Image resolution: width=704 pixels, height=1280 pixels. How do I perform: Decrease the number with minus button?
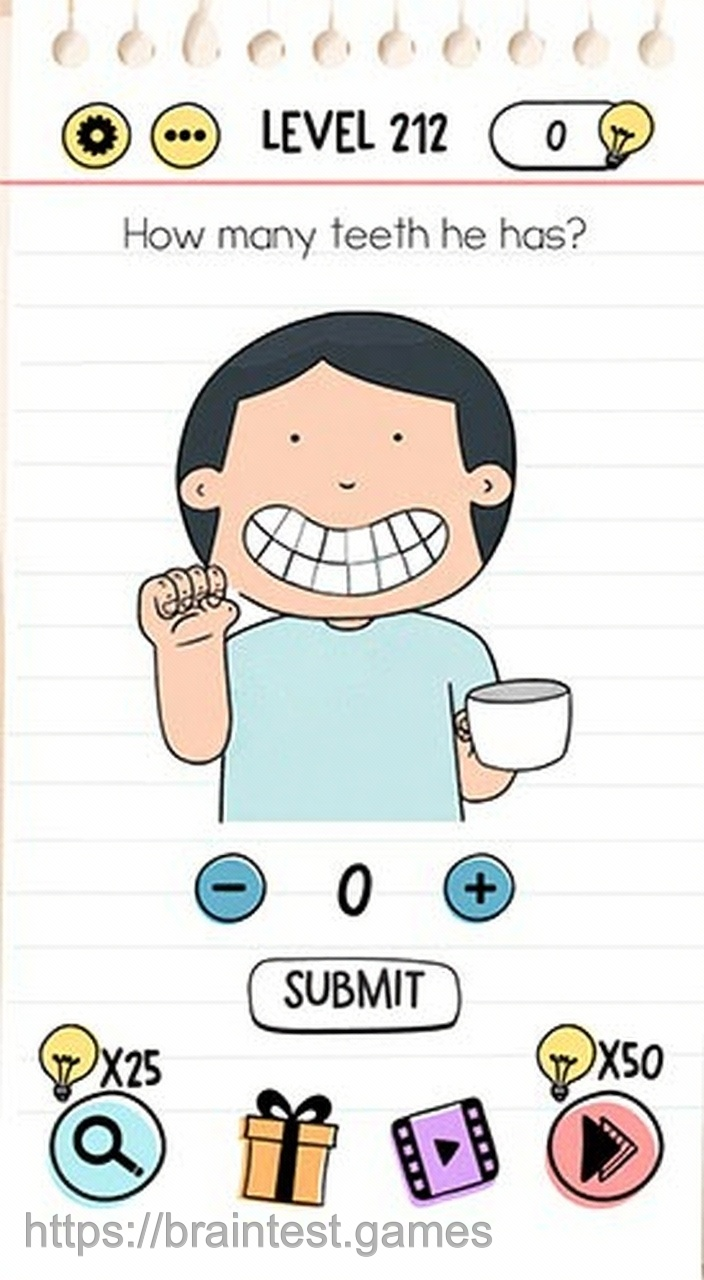[x=231, y=887]
